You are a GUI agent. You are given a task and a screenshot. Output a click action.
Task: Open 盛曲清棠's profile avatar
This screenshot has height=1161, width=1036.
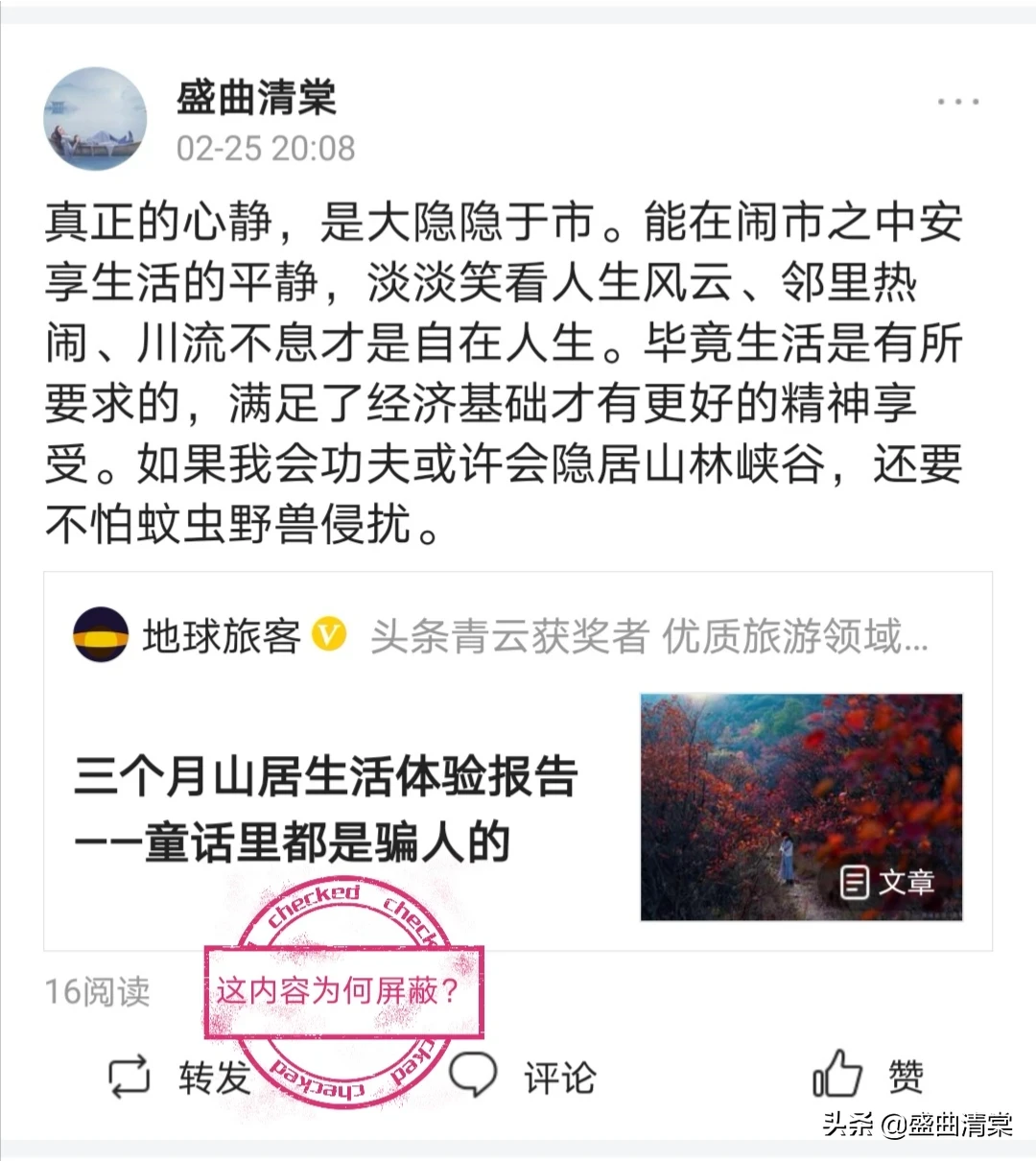click(95, 119)
